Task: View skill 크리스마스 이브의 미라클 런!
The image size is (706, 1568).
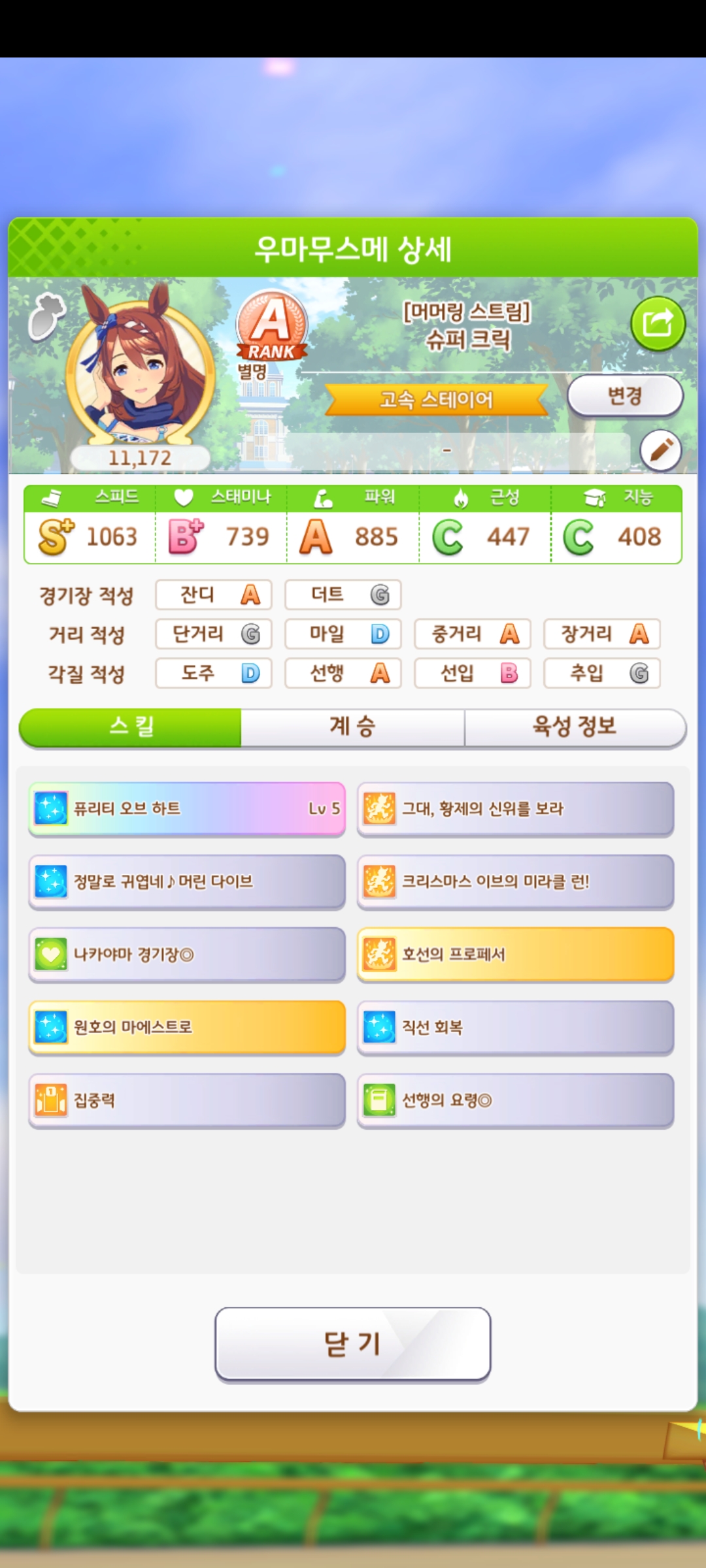Action: point(515,882)
